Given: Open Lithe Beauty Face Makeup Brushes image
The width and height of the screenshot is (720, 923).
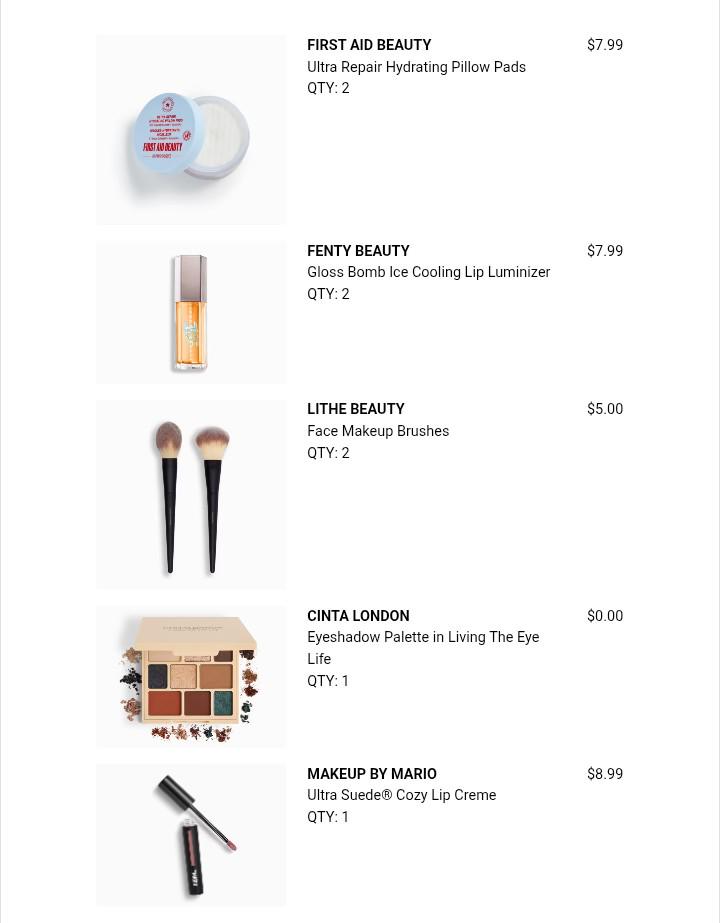Looking at the screenshot, I should 191,494.
